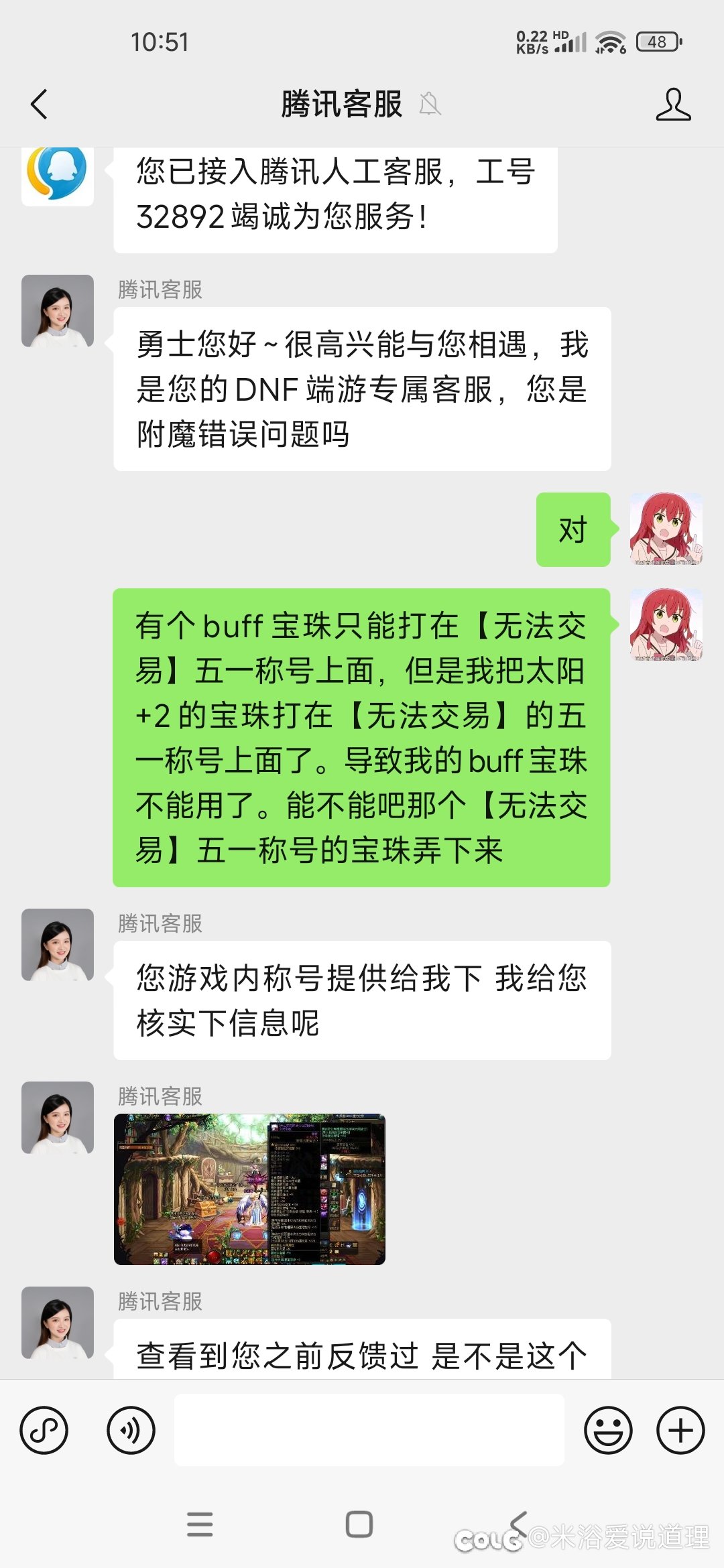
Task: Open the emoji picker
Action: 608,1430
